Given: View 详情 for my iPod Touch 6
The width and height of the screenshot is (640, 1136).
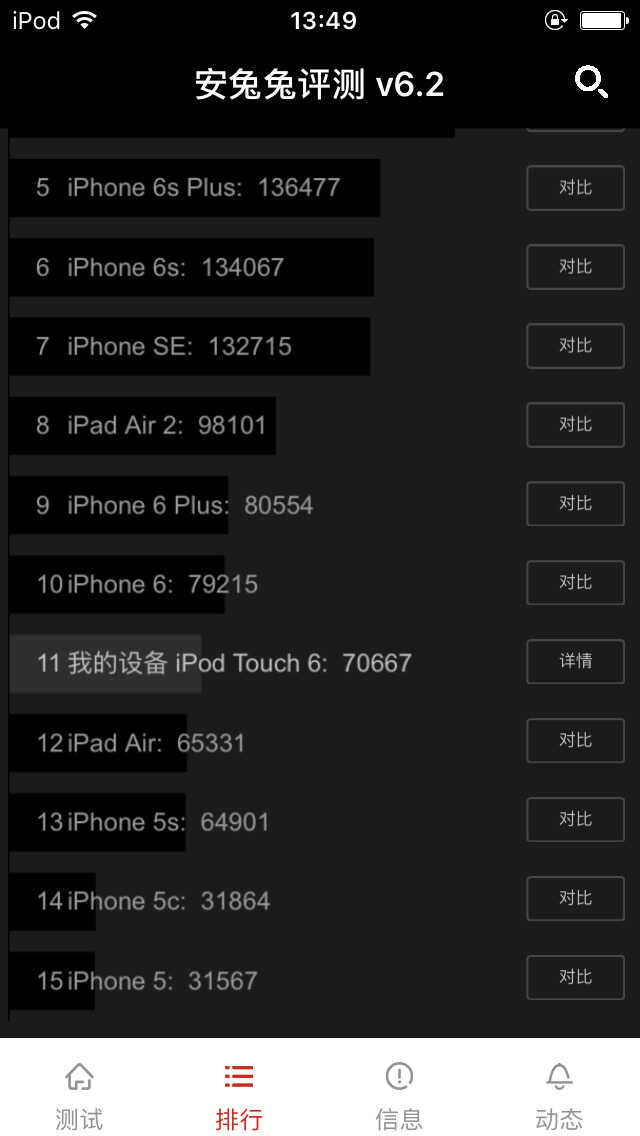Looking at the screenshot, I should (x=575, y=662).
